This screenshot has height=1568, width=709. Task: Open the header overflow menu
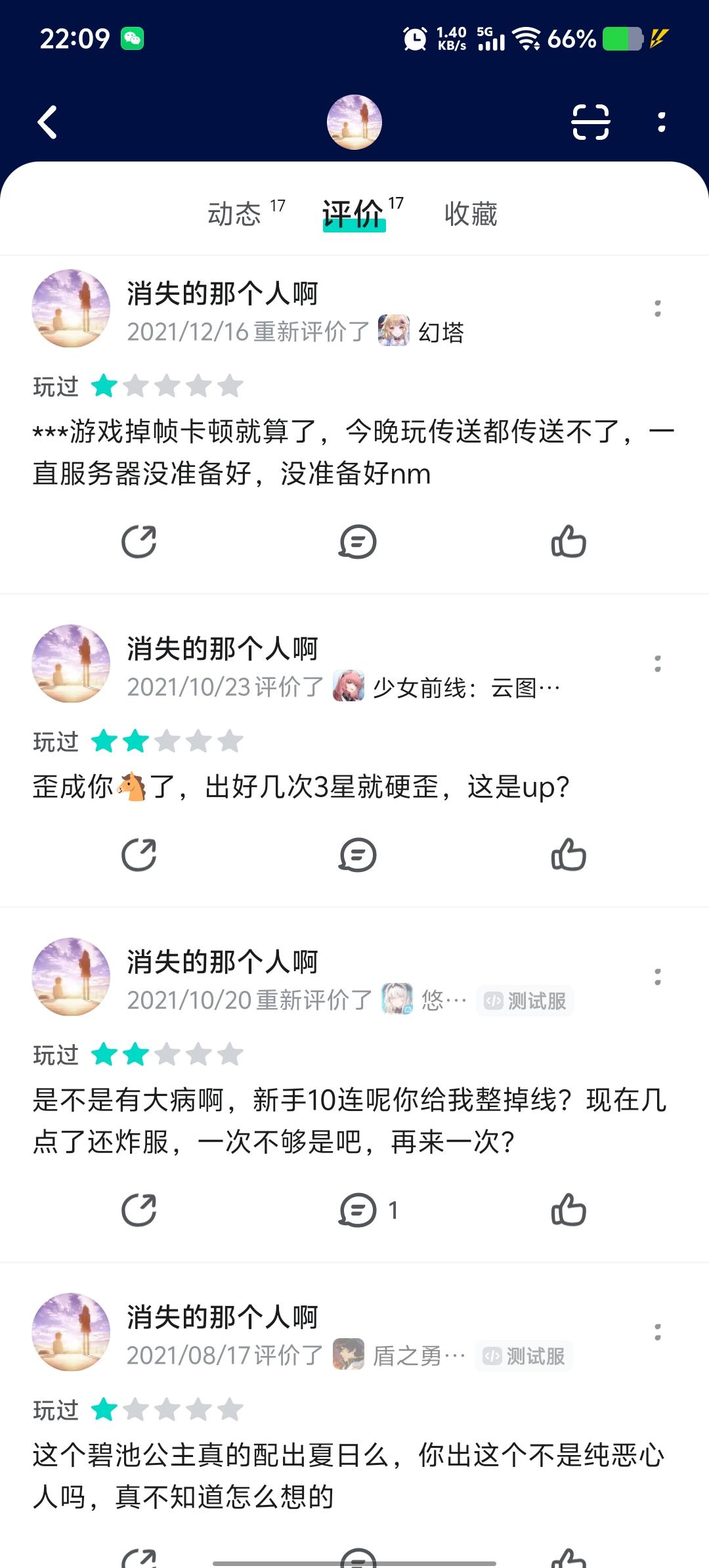click(661, 122)
